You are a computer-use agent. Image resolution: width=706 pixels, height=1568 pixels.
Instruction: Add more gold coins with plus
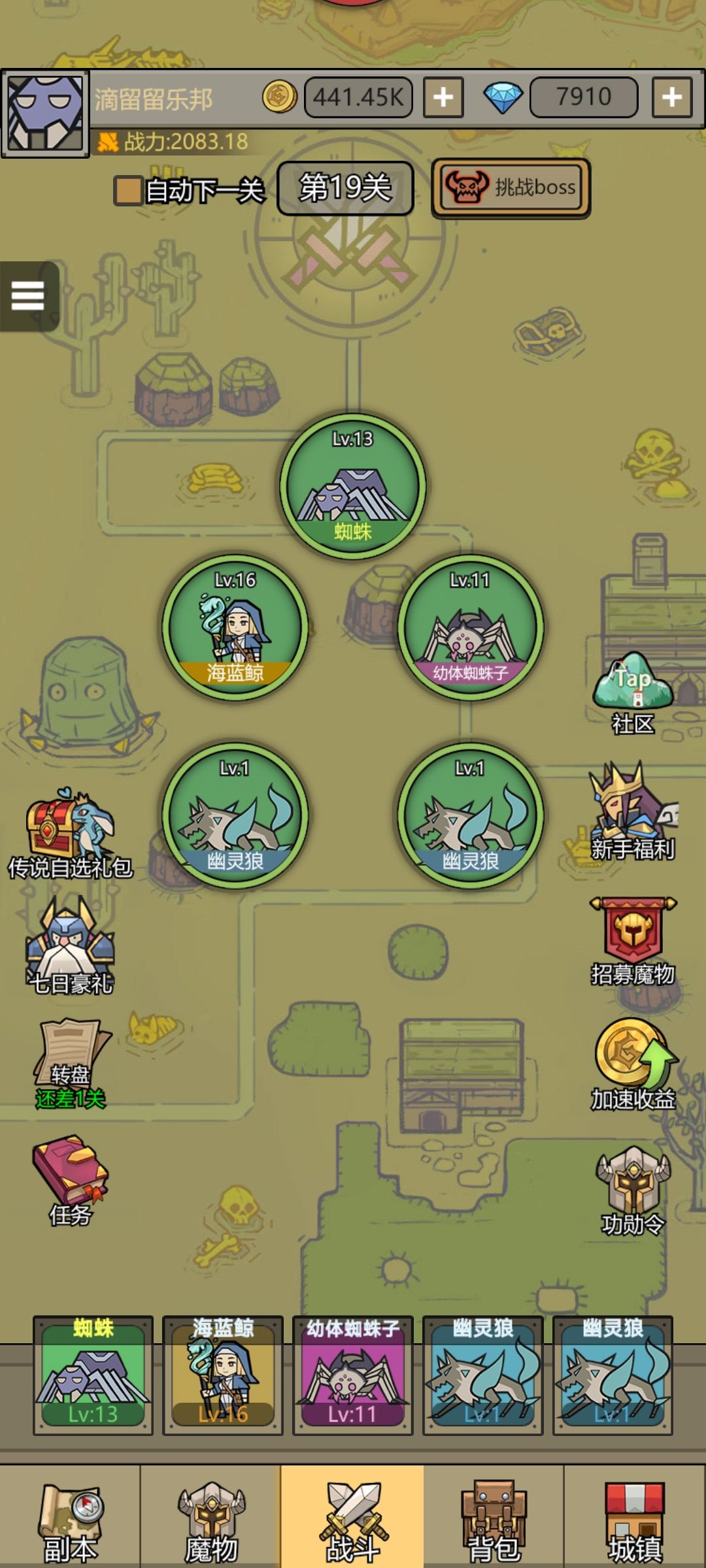pos(443,97)
